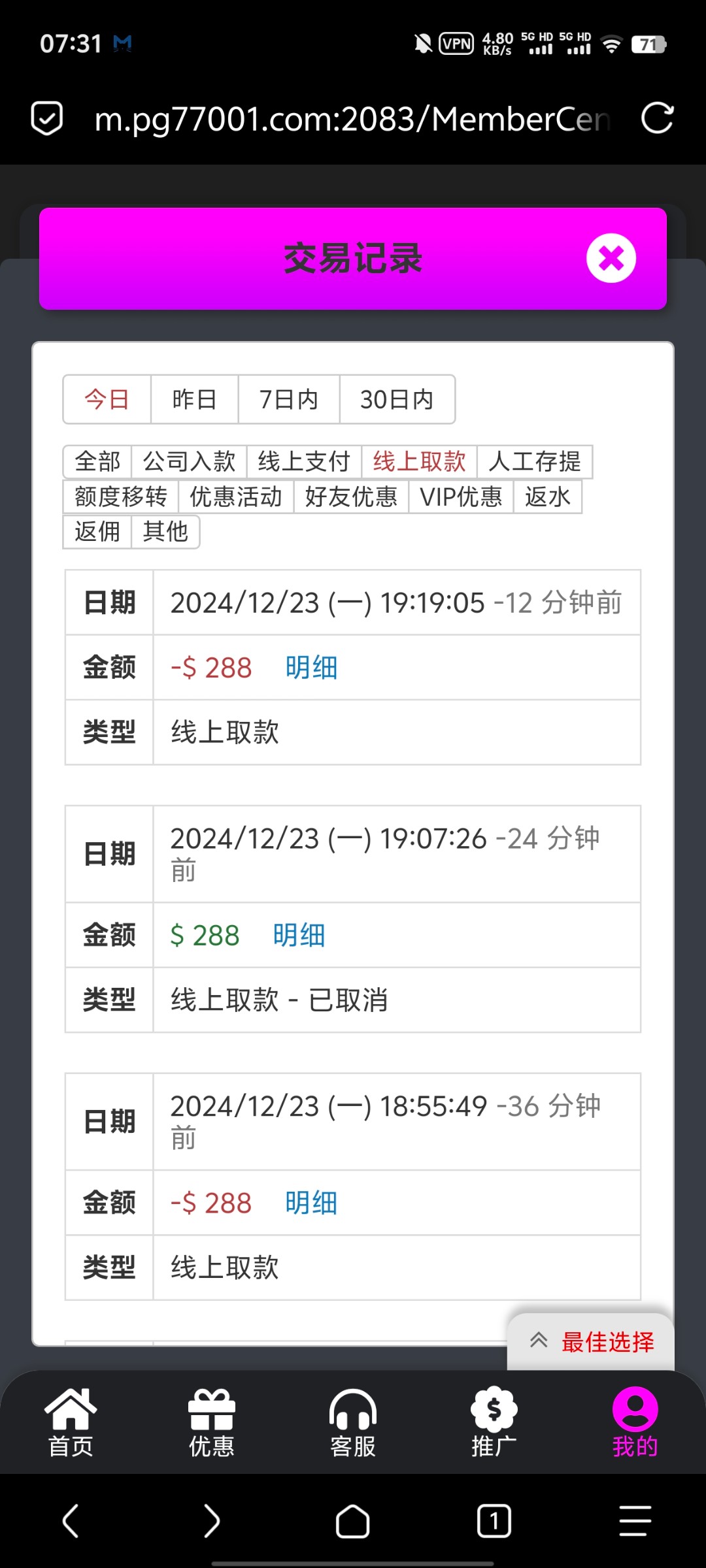Image resolution: width=706 pixels, height=1568 pixels.
Task: Show records for 30日内
Action: 397,399
